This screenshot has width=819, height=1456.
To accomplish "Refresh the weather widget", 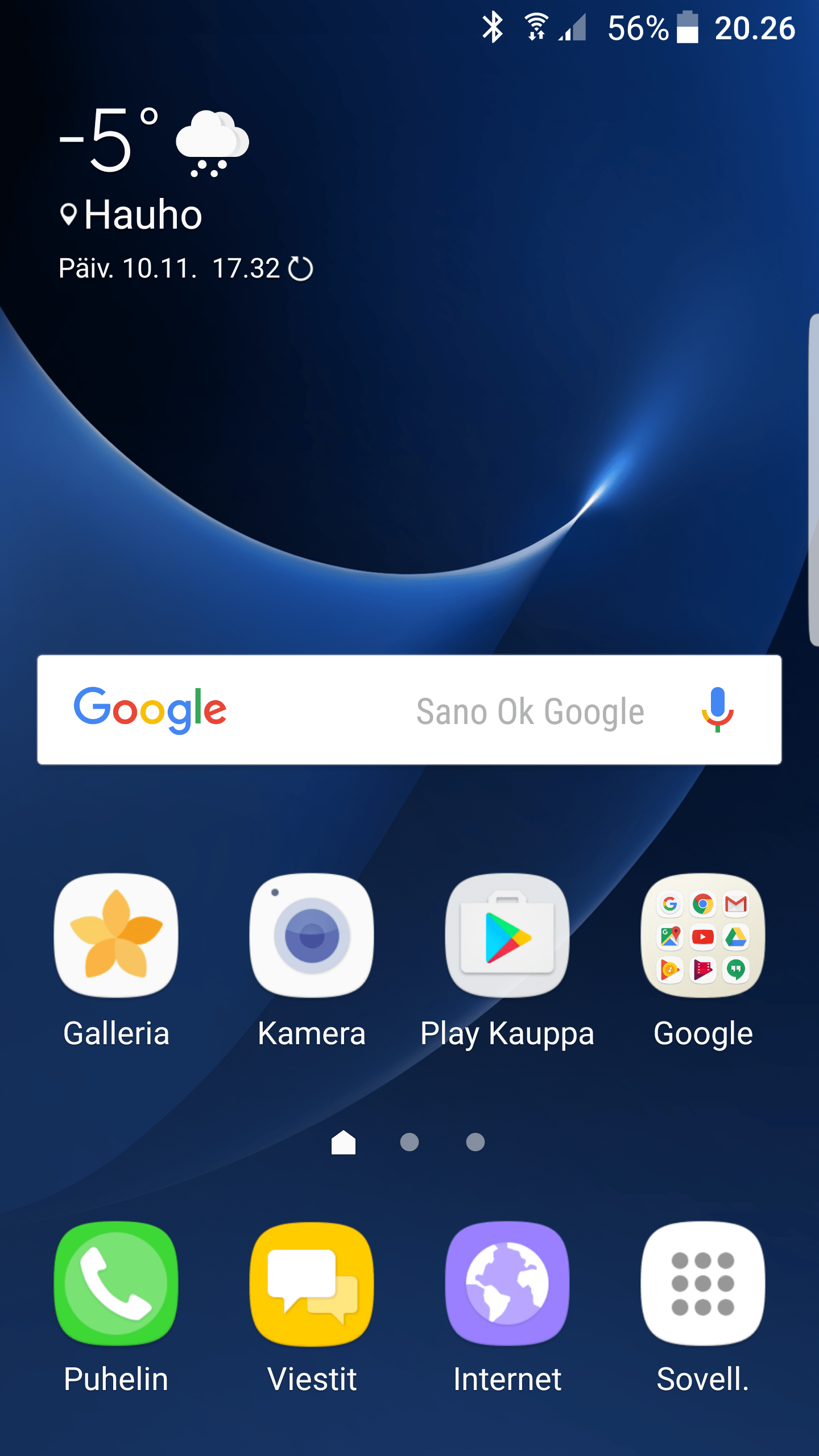I will coord(300,268).
